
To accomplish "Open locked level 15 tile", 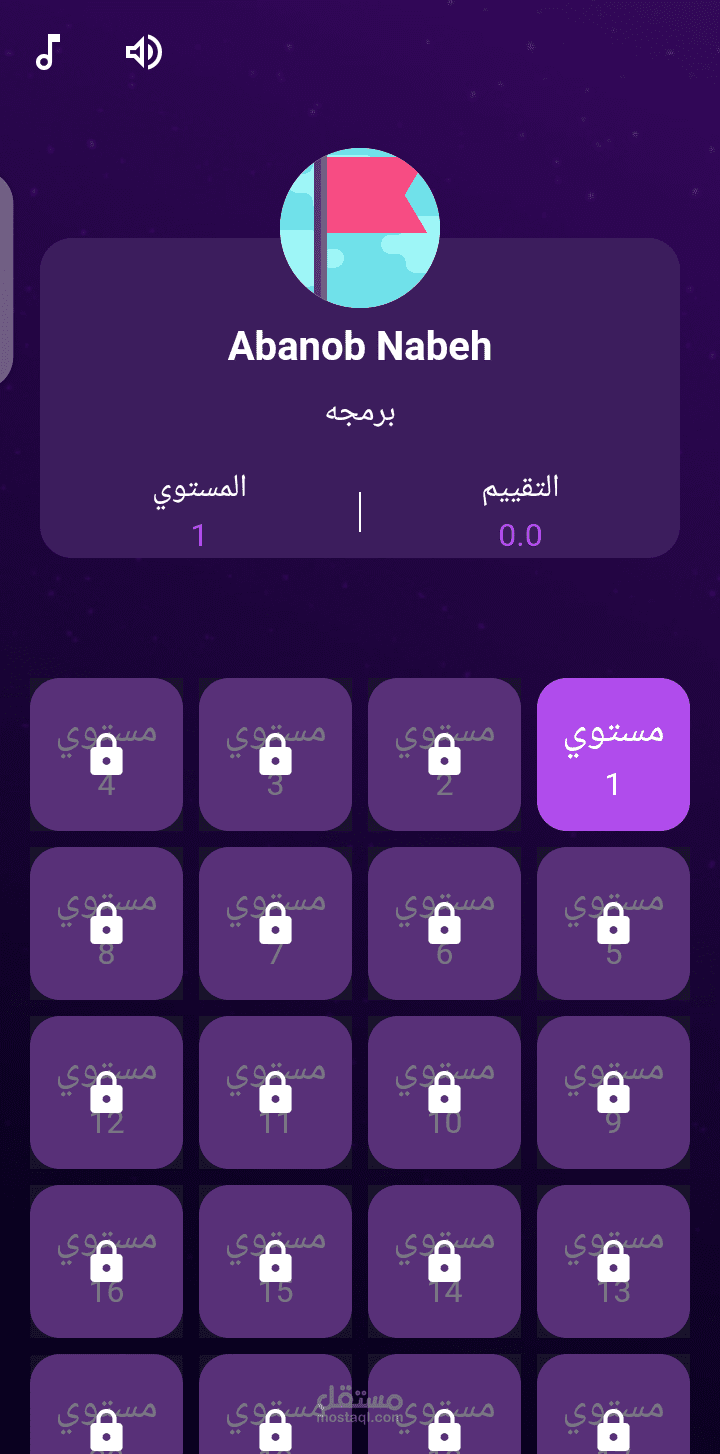I will [275, 1261].
